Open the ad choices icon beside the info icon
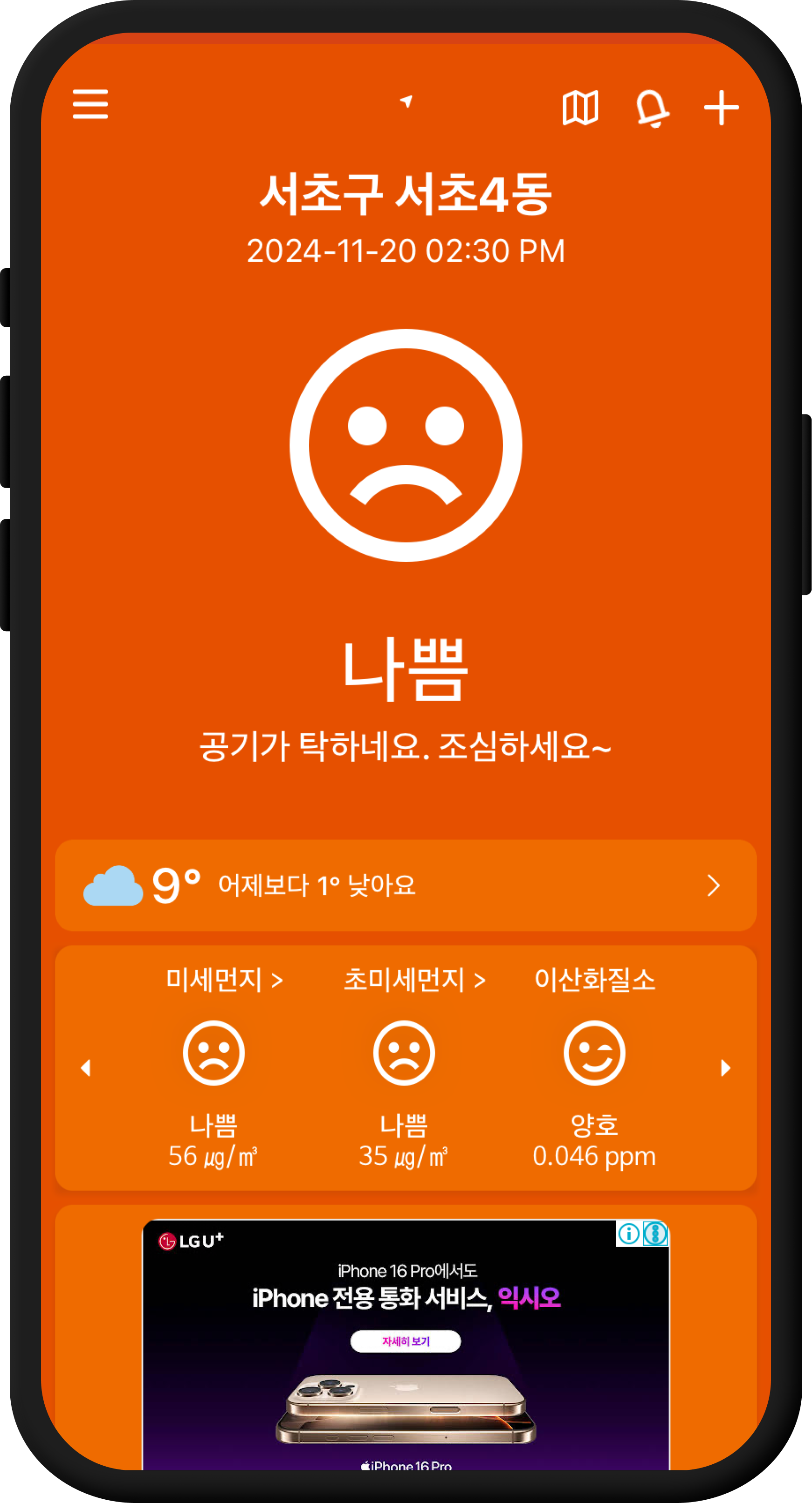Image resolution: width=812 pixels, height=1503 pixels. coord(655,1234)
